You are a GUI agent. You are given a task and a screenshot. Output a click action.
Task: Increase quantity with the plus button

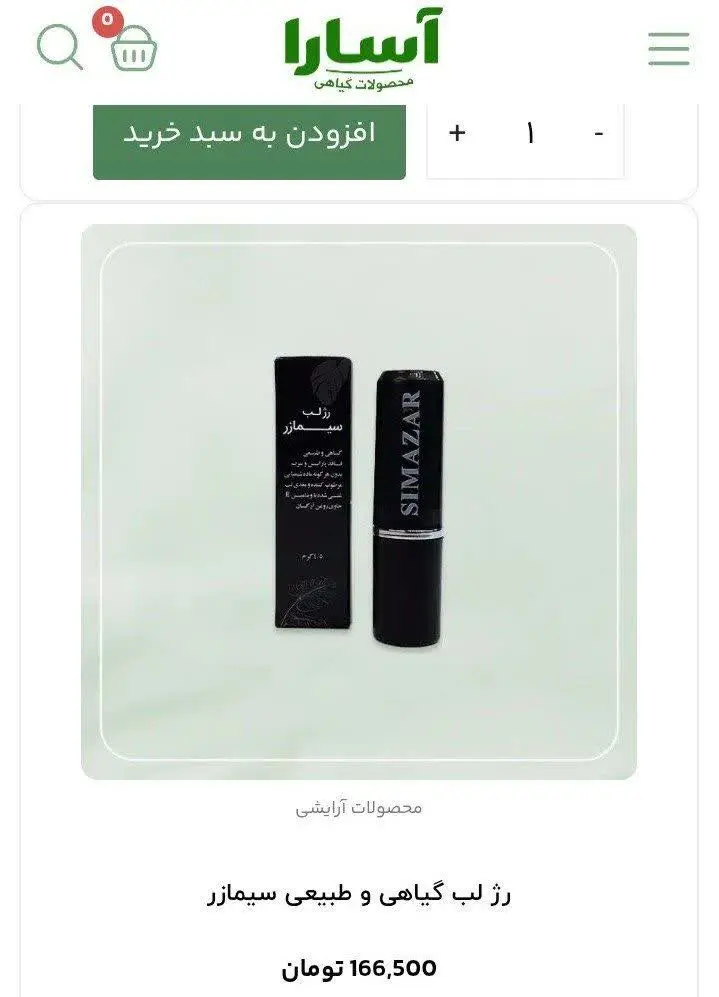457,134
